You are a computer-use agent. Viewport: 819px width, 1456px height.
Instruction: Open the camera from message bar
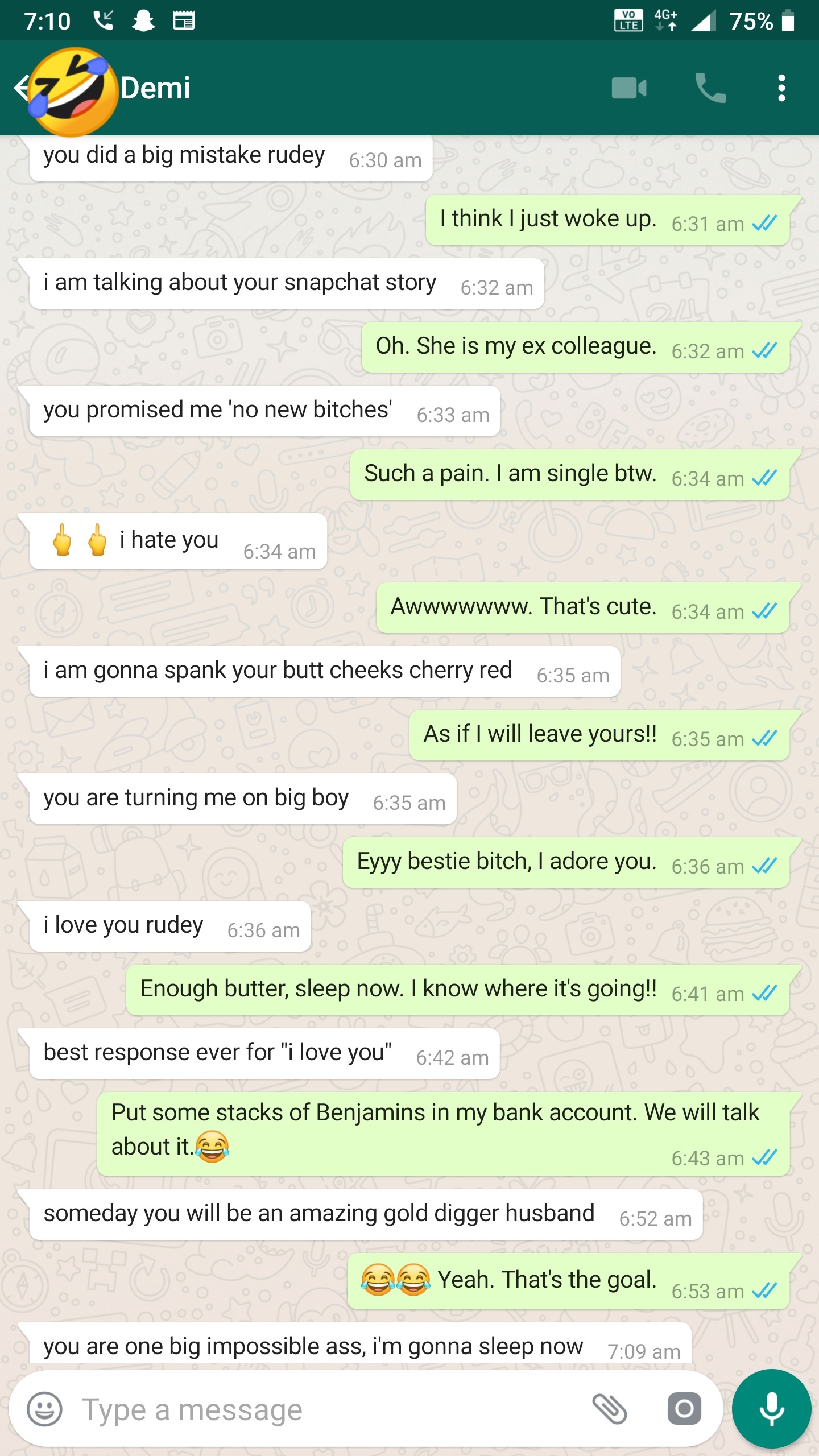[x=684, y=1409]
